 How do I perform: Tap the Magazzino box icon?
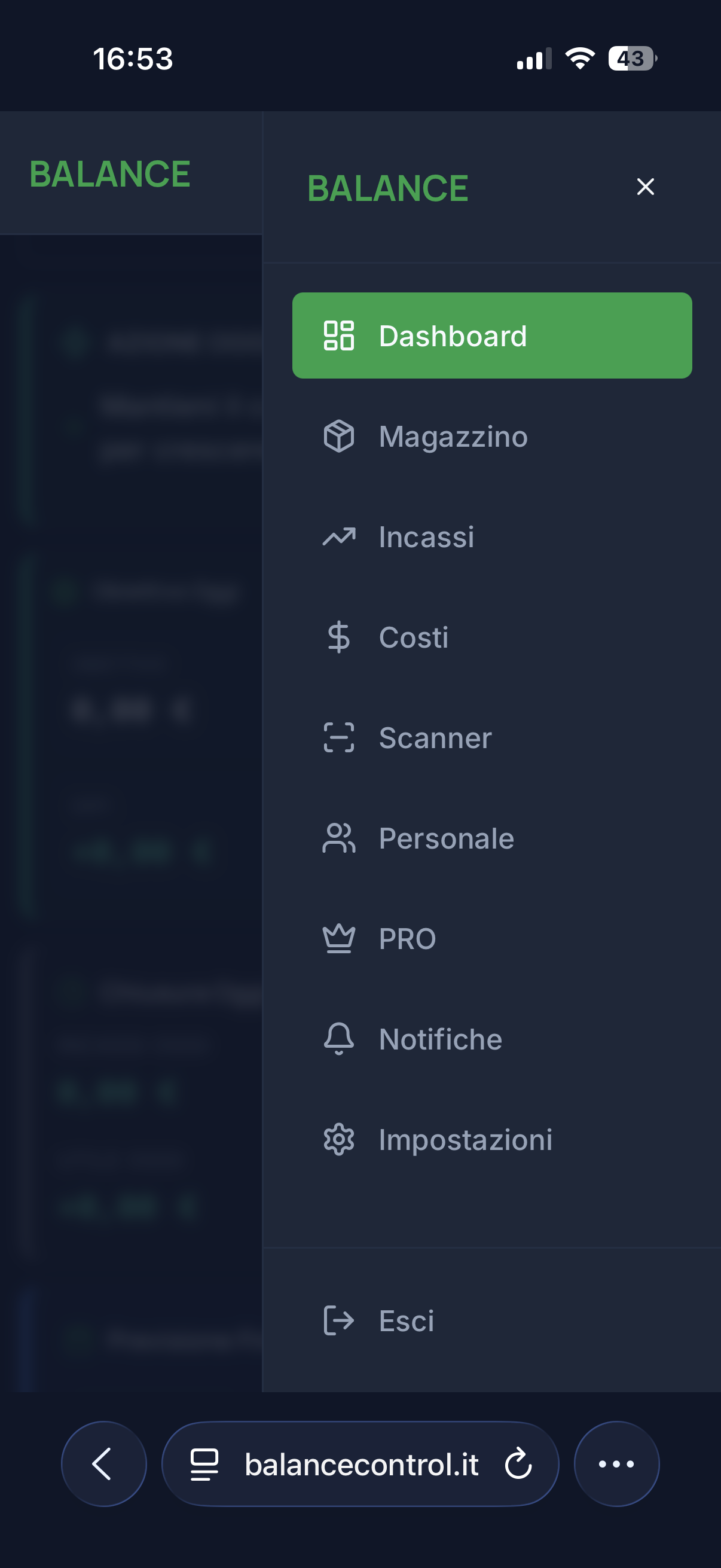coord(340,436)
